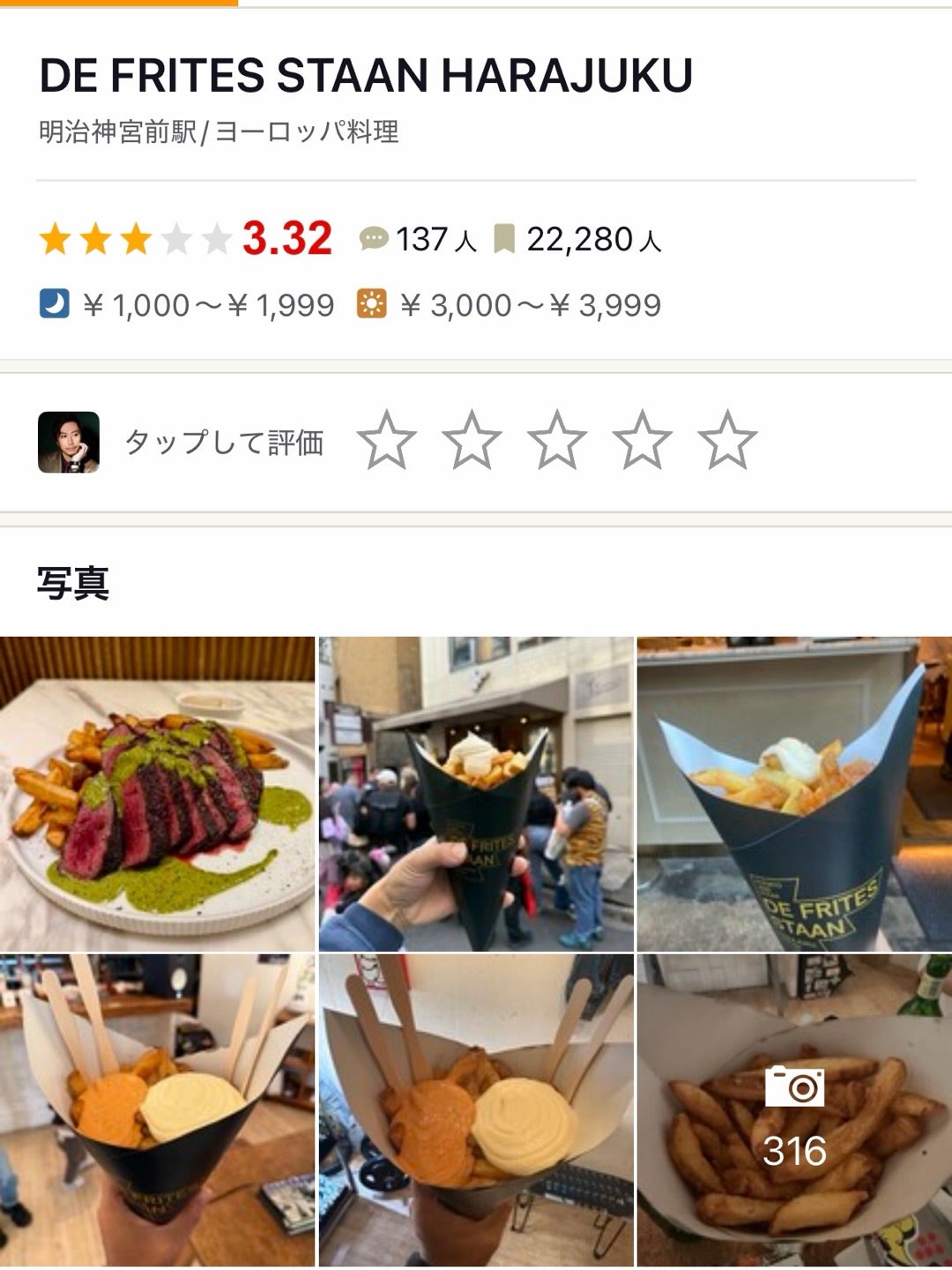Screen dimensions: 952x1270
Task: Open the fries cone street crowd photo
Action: tap(476, 793)
